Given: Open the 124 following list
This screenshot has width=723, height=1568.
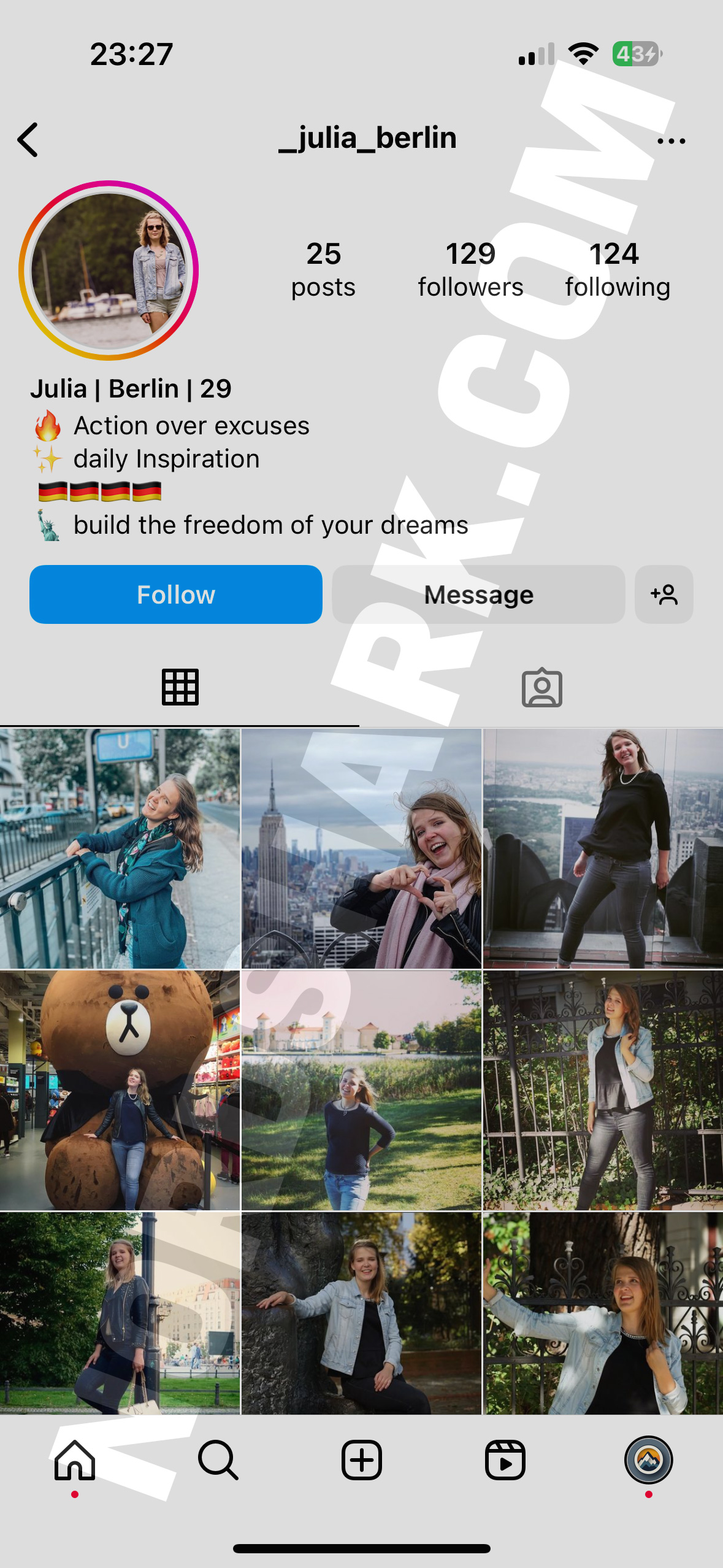Looking at the screenshot, I should (x=616, y=270).
